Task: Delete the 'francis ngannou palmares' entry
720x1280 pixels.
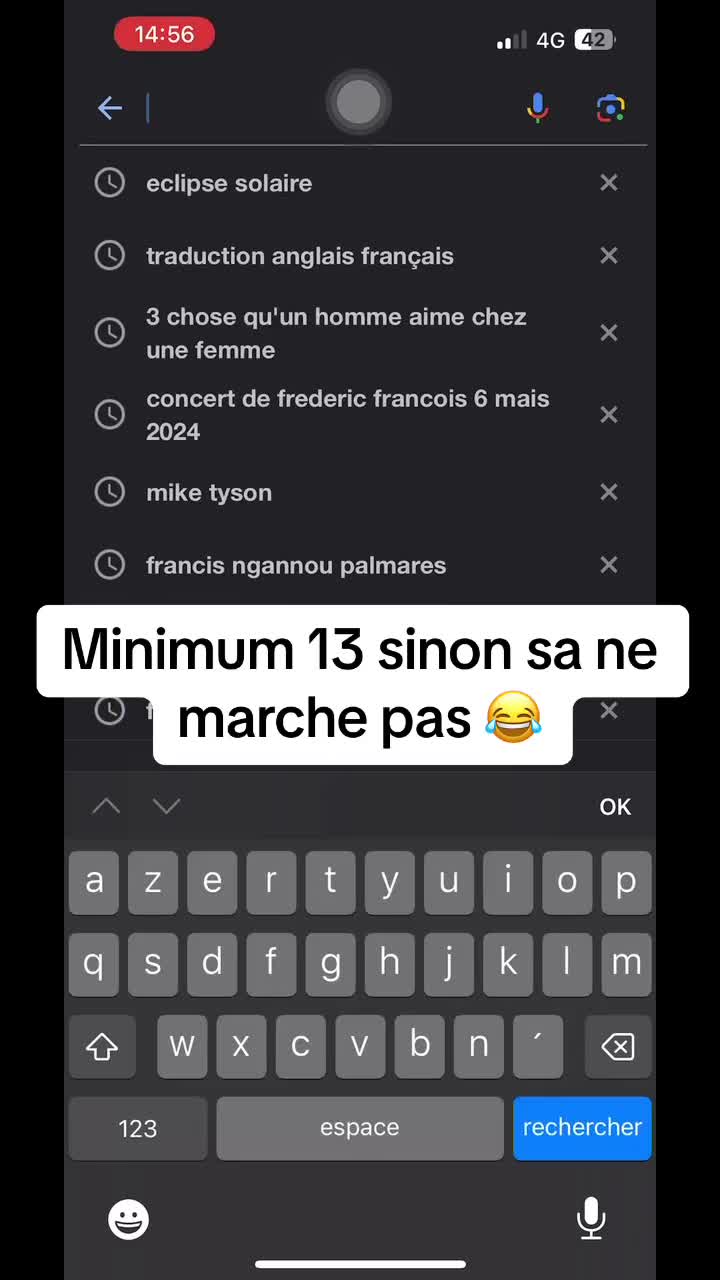Action: tap(608, 565)
